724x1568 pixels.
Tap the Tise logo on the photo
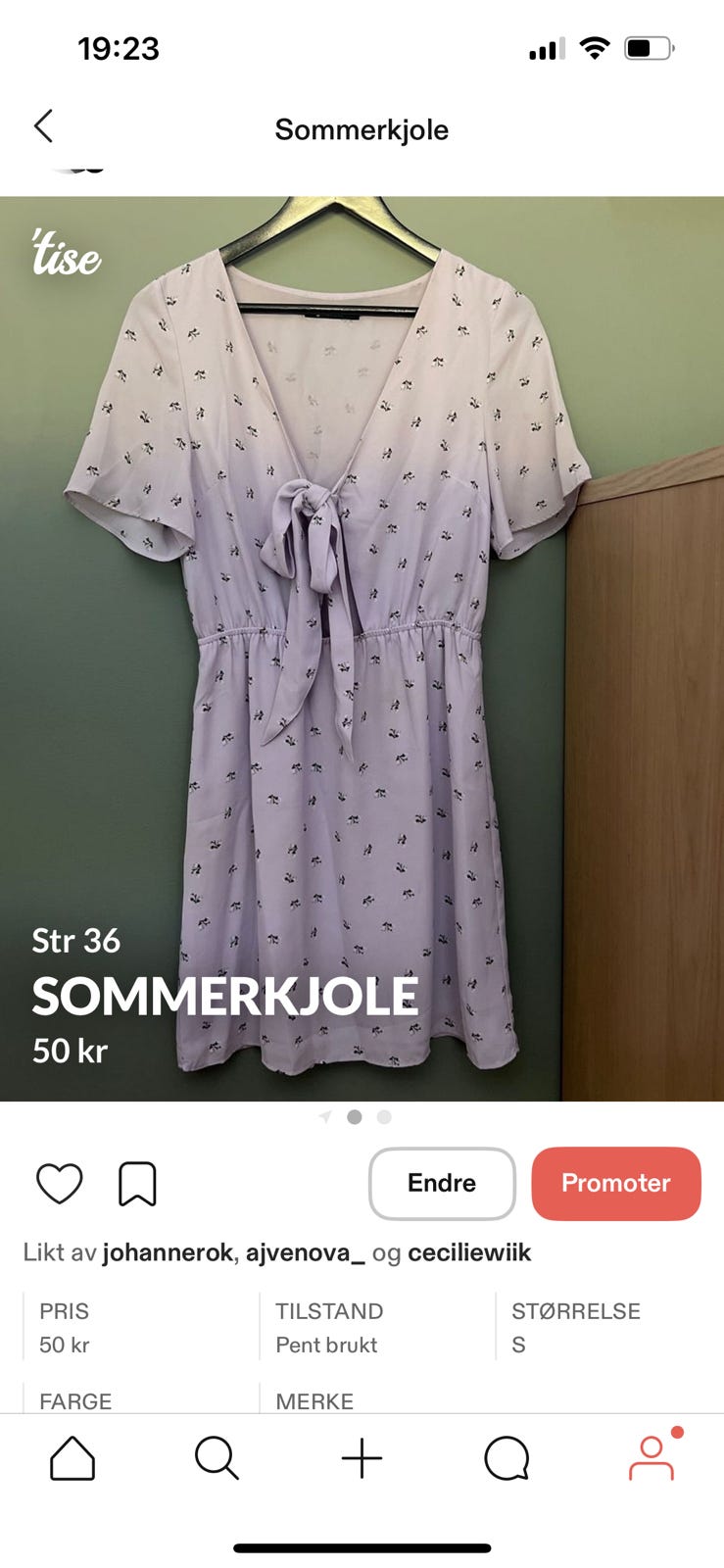[66, 257]
